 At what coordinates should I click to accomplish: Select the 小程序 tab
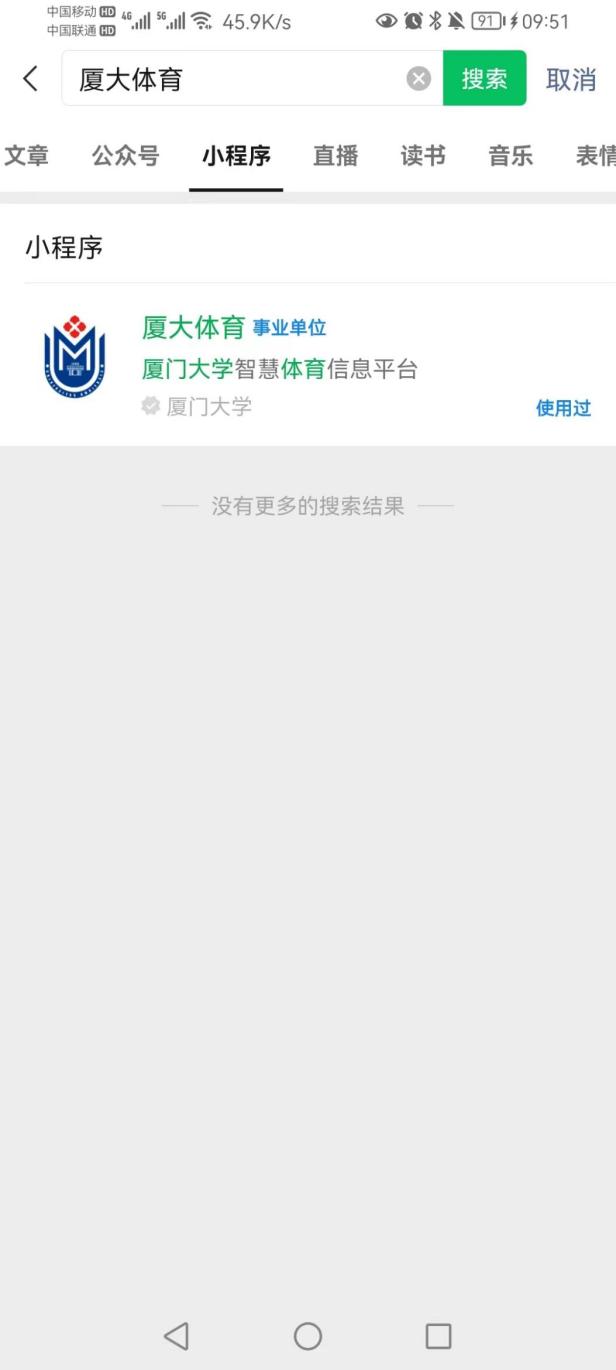[x=236, y=156]
